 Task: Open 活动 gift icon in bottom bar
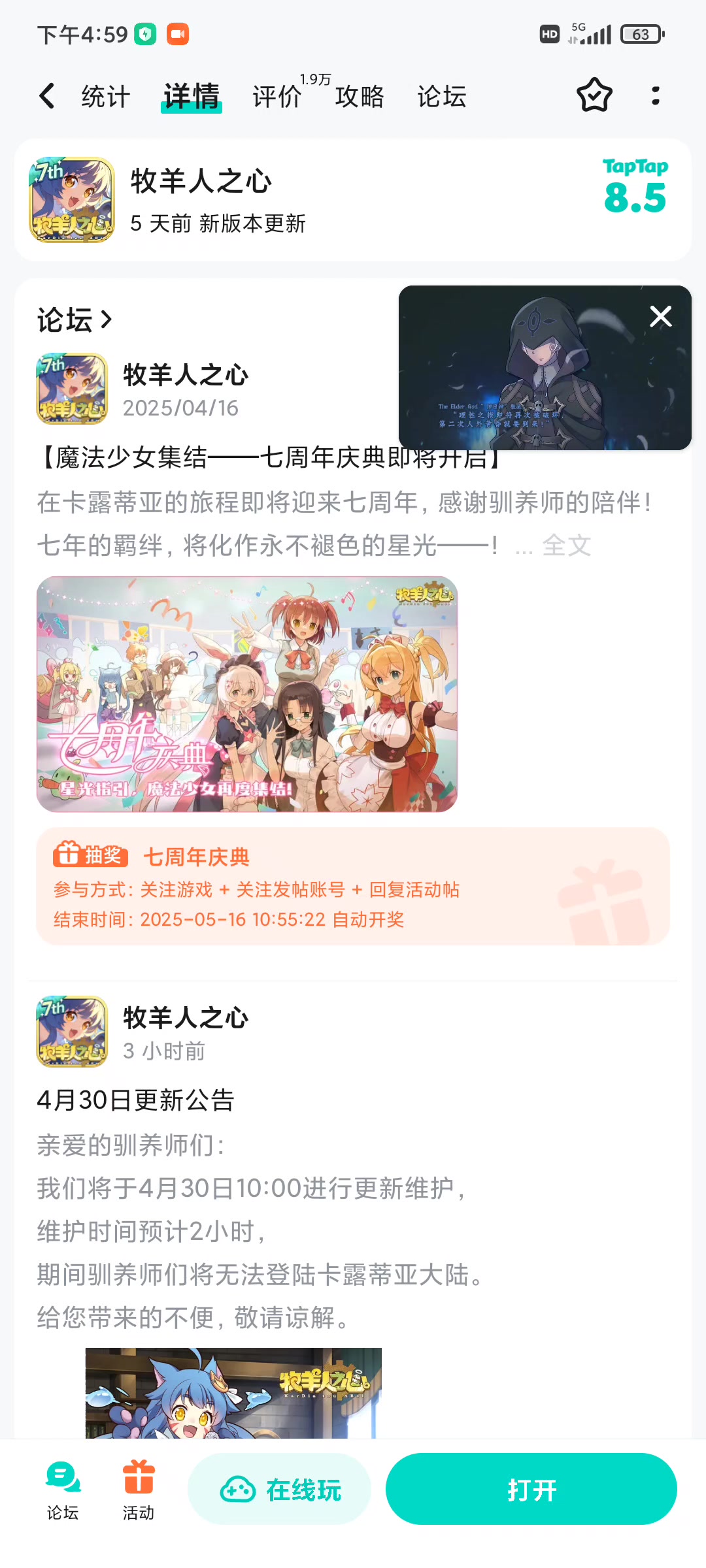point(139,1490)
